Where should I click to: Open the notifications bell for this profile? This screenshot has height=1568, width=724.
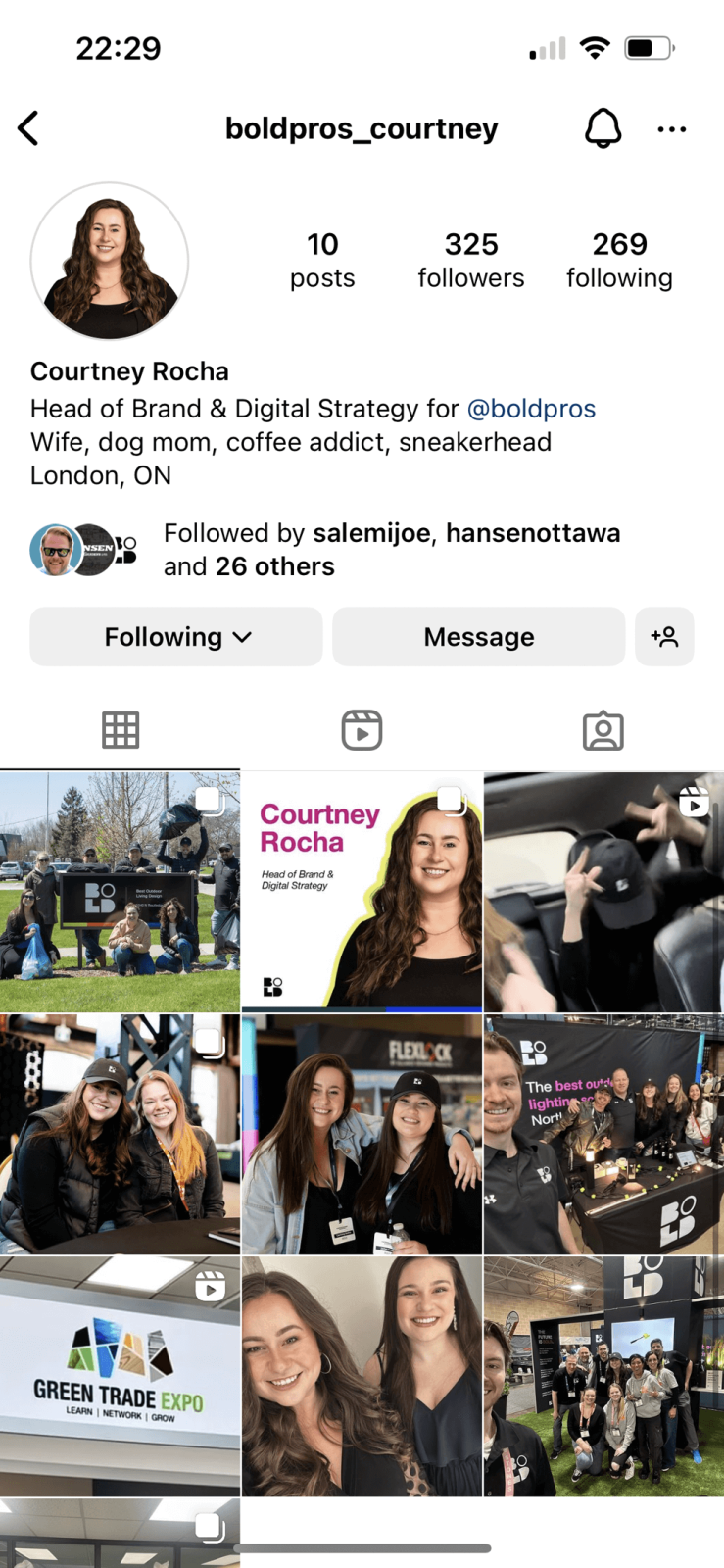[x=603, y=128]
